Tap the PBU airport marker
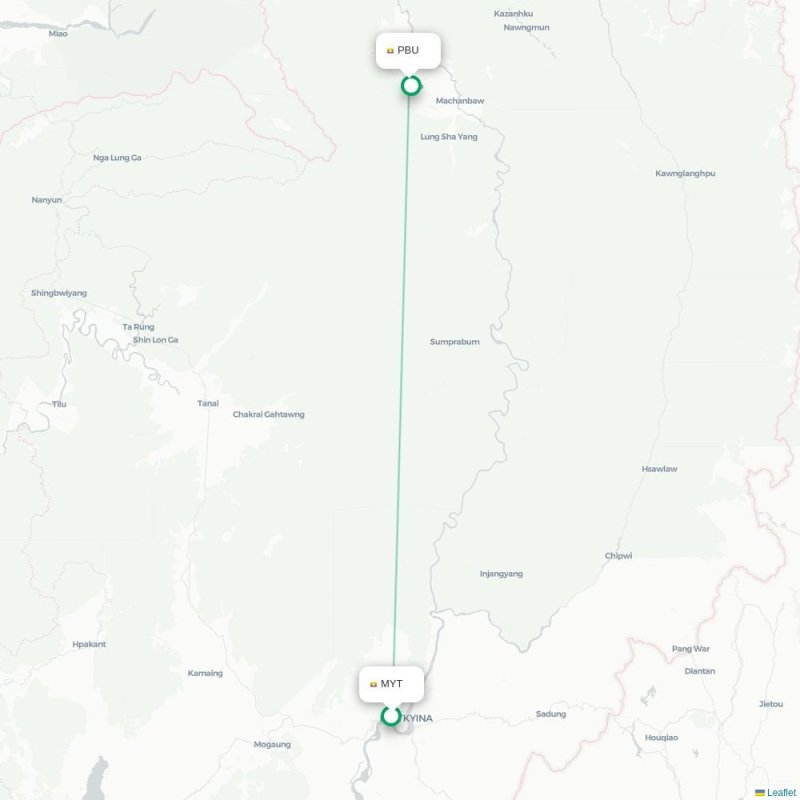Image resolution: width=800 pixels, height=800 pixels. point(410,86)
